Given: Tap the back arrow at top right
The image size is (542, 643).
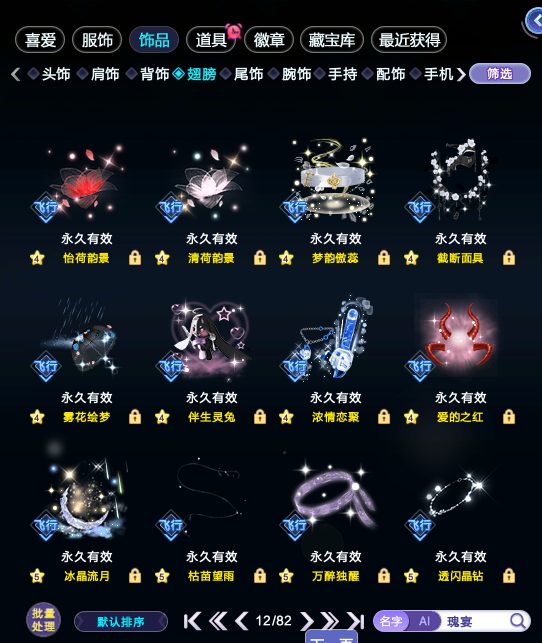Looking at the screenshot, I should pos(534,21).
